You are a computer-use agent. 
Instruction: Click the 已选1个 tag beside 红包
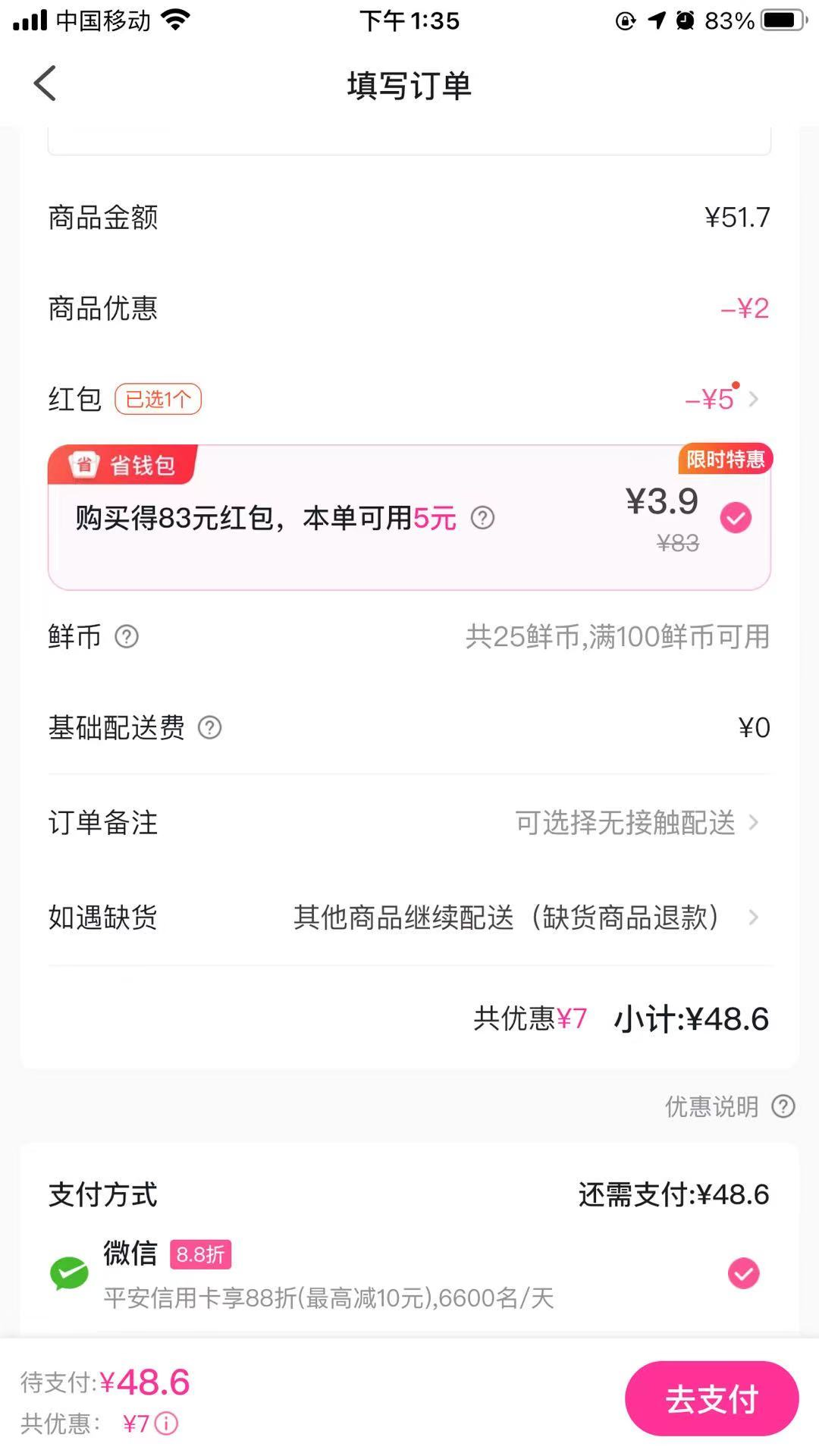point(158,400)
